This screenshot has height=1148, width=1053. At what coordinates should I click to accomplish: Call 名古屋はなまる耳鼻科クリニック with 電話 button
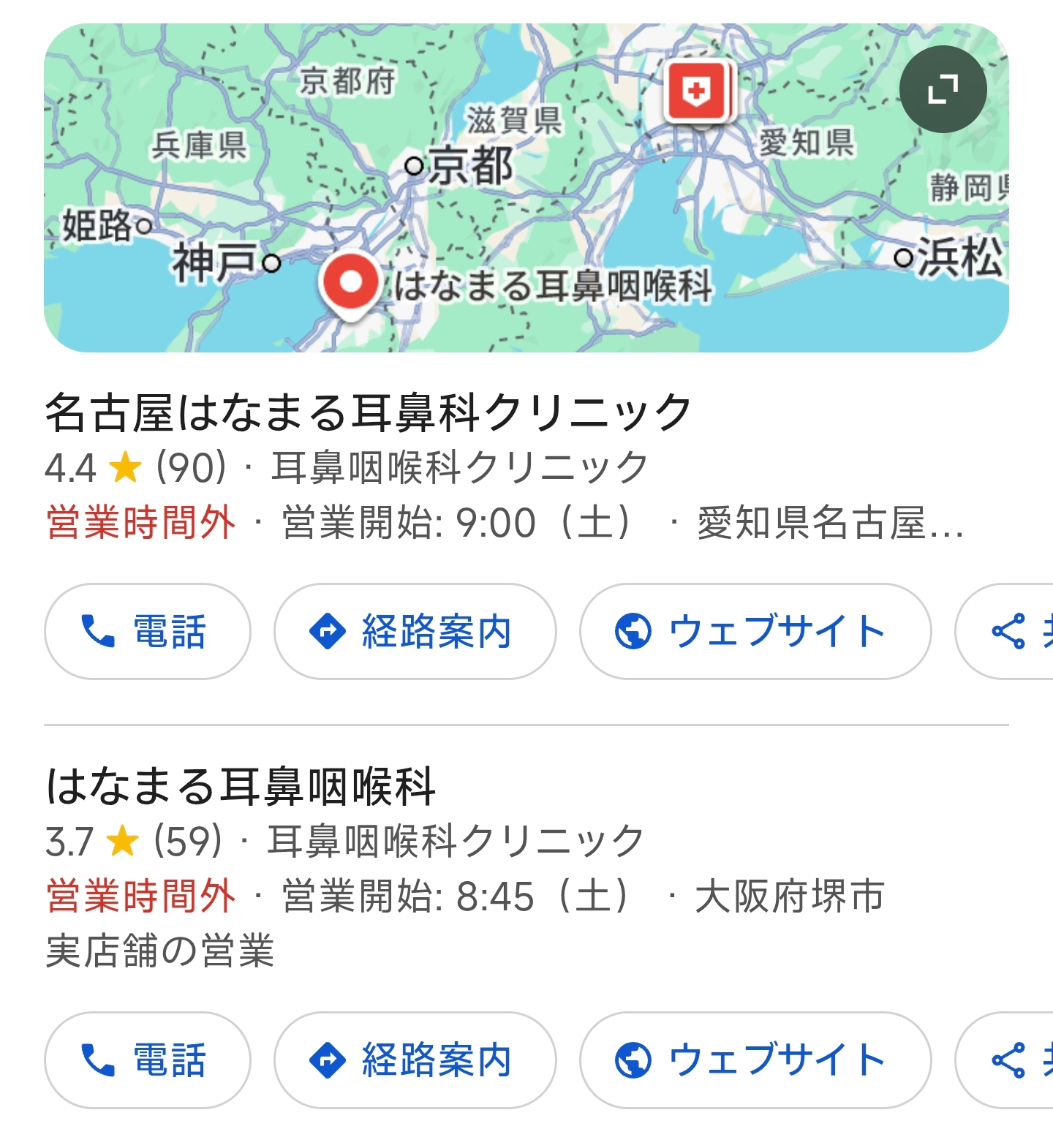148,631
